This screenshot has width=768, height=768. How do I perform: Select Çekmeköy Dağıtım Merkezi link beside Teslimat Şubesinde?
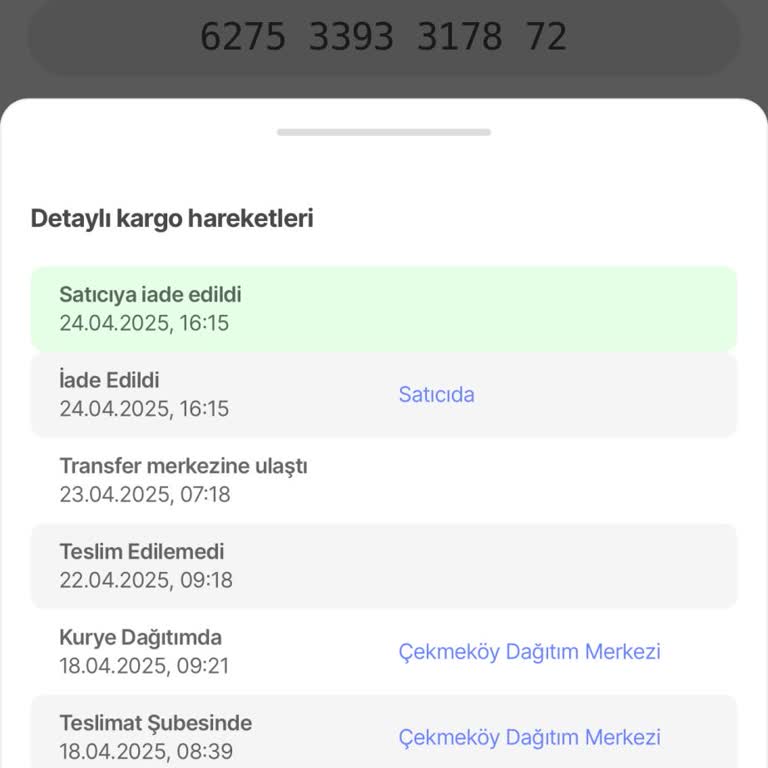click(529, 738)
